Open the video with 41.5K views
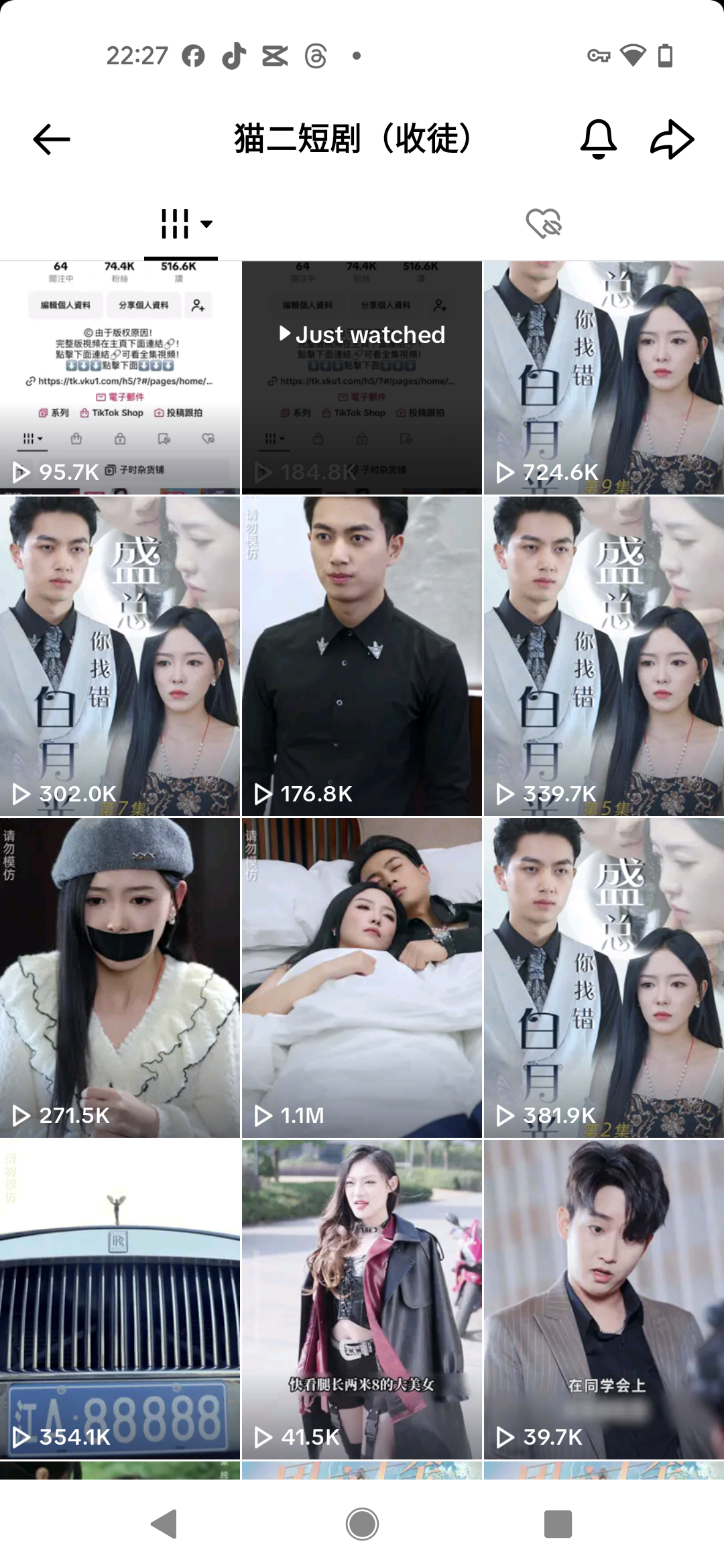This screenshot has width=724, height=1568. (362, 1300)
